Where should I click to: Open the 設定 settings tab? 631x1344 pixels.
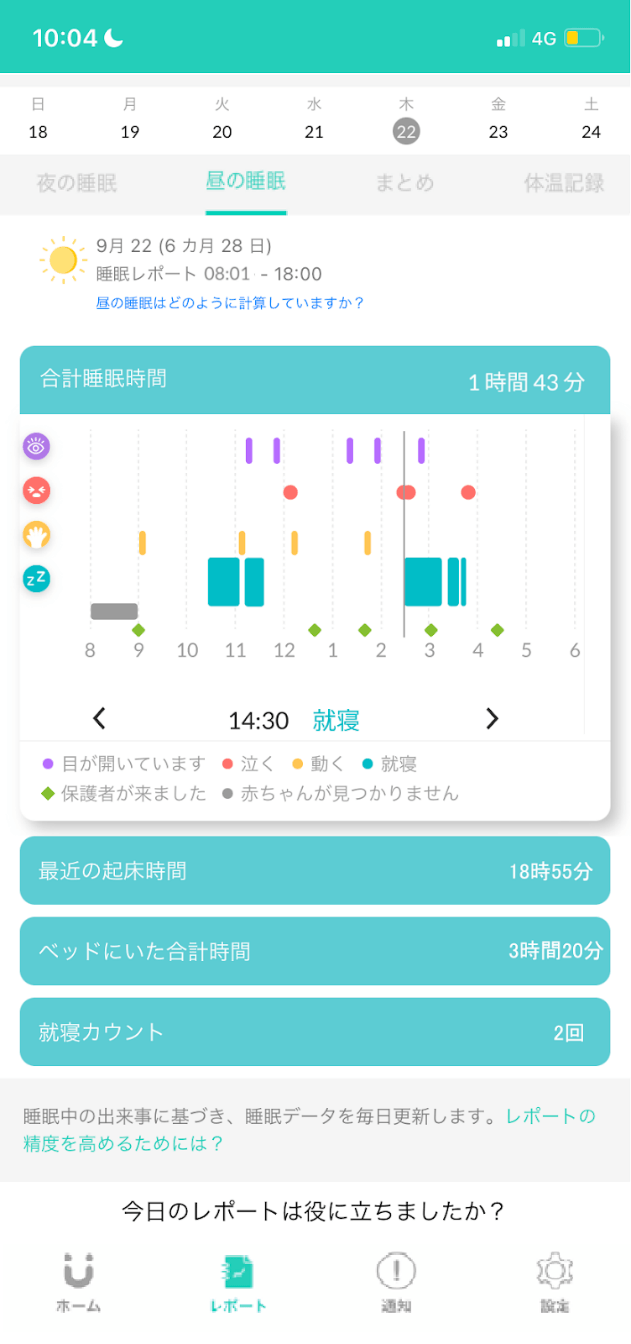click(554, 1281)
